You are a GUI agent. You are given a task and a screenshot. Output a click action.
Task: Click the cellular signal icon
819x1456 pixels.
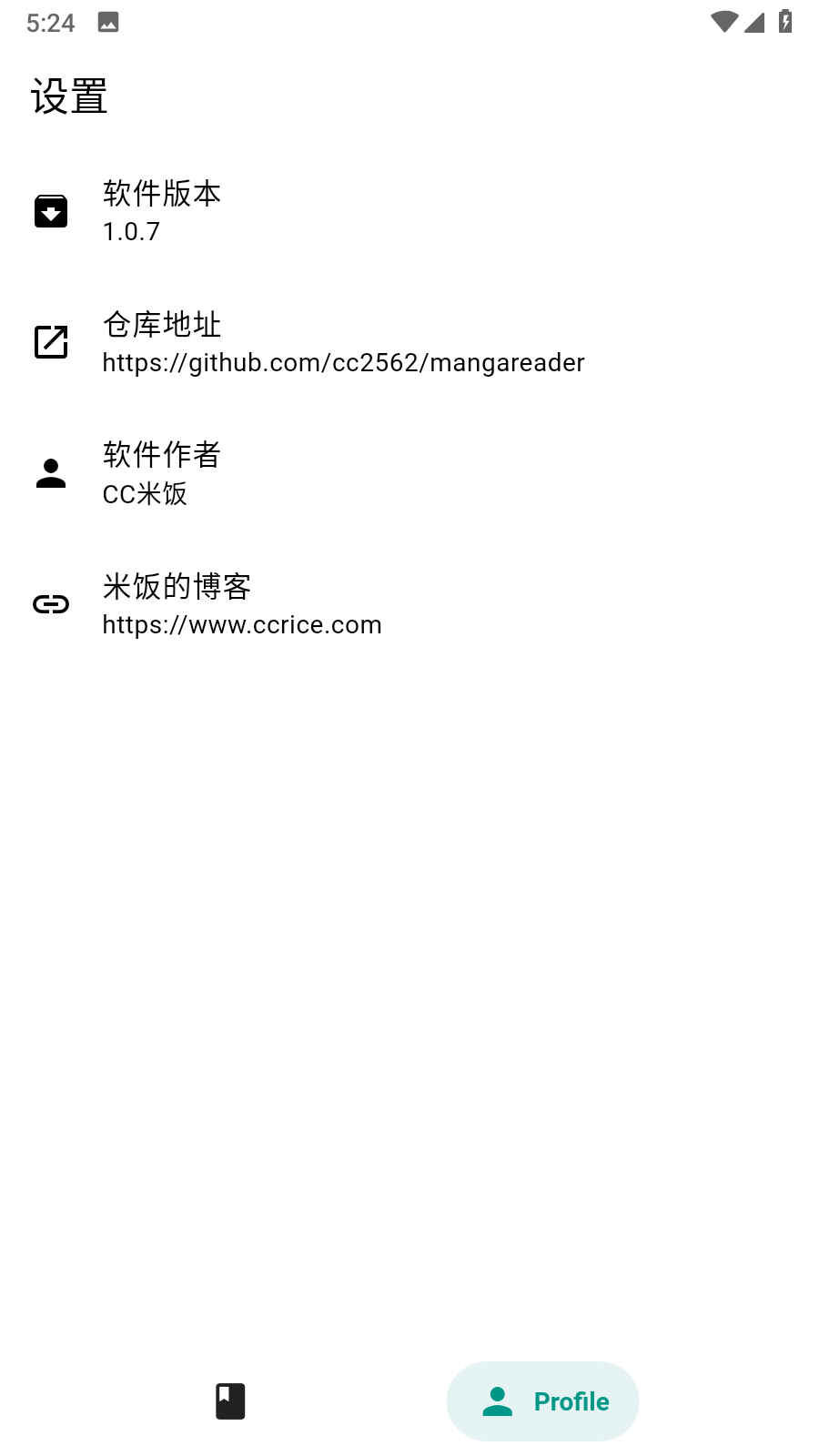pyautogui.click(x=755, y=22)
